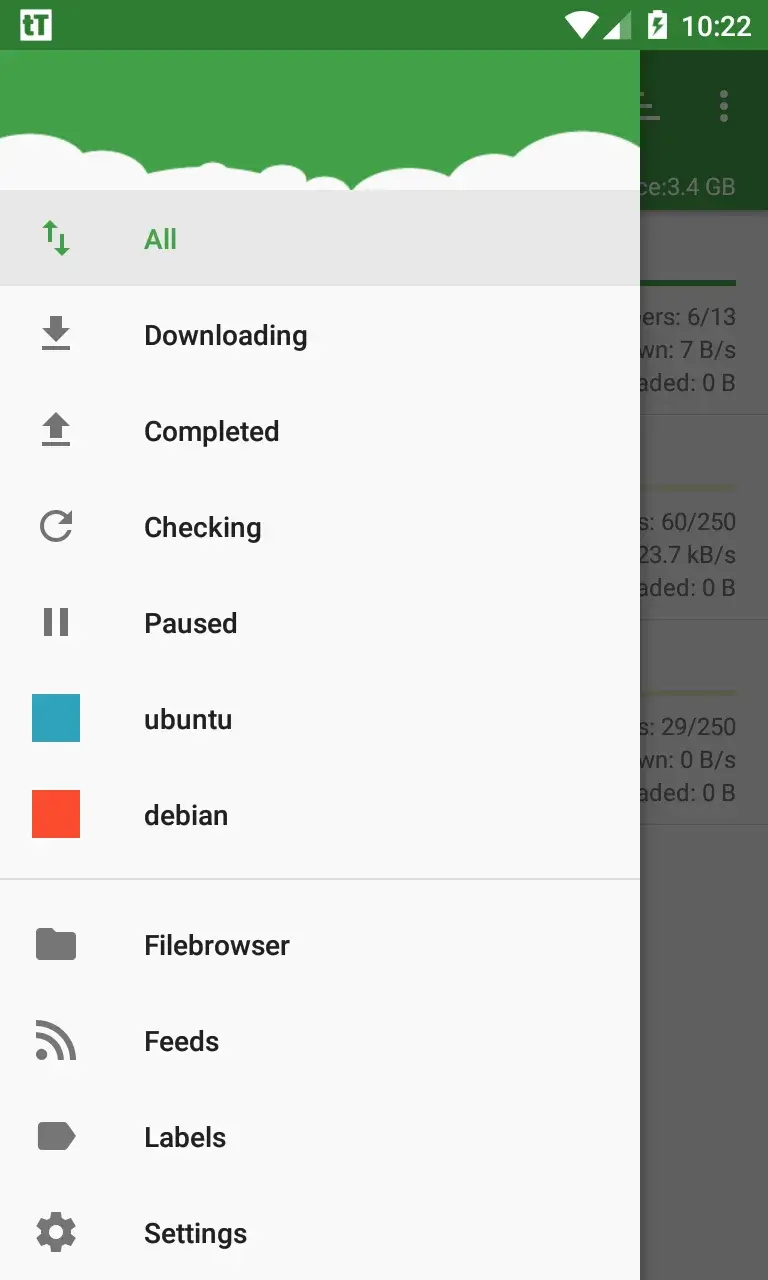768x1280 pixels.
Task: Click the Checking refresh icon
Action: tap(55, 526)
